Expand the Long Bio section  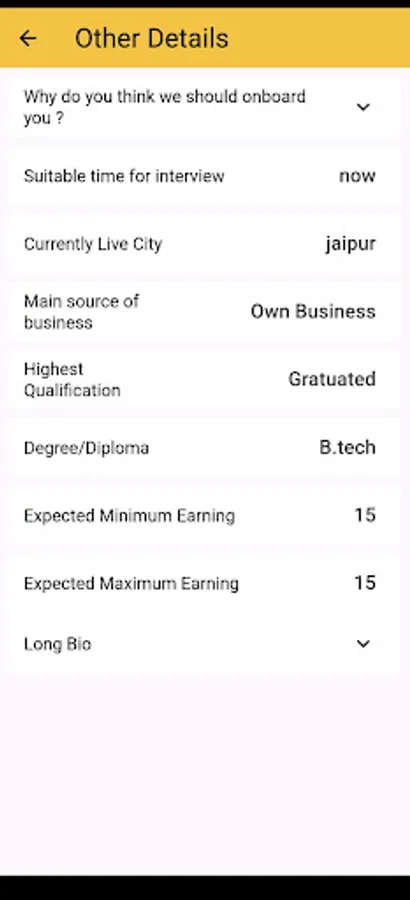[x=363, y=644]
